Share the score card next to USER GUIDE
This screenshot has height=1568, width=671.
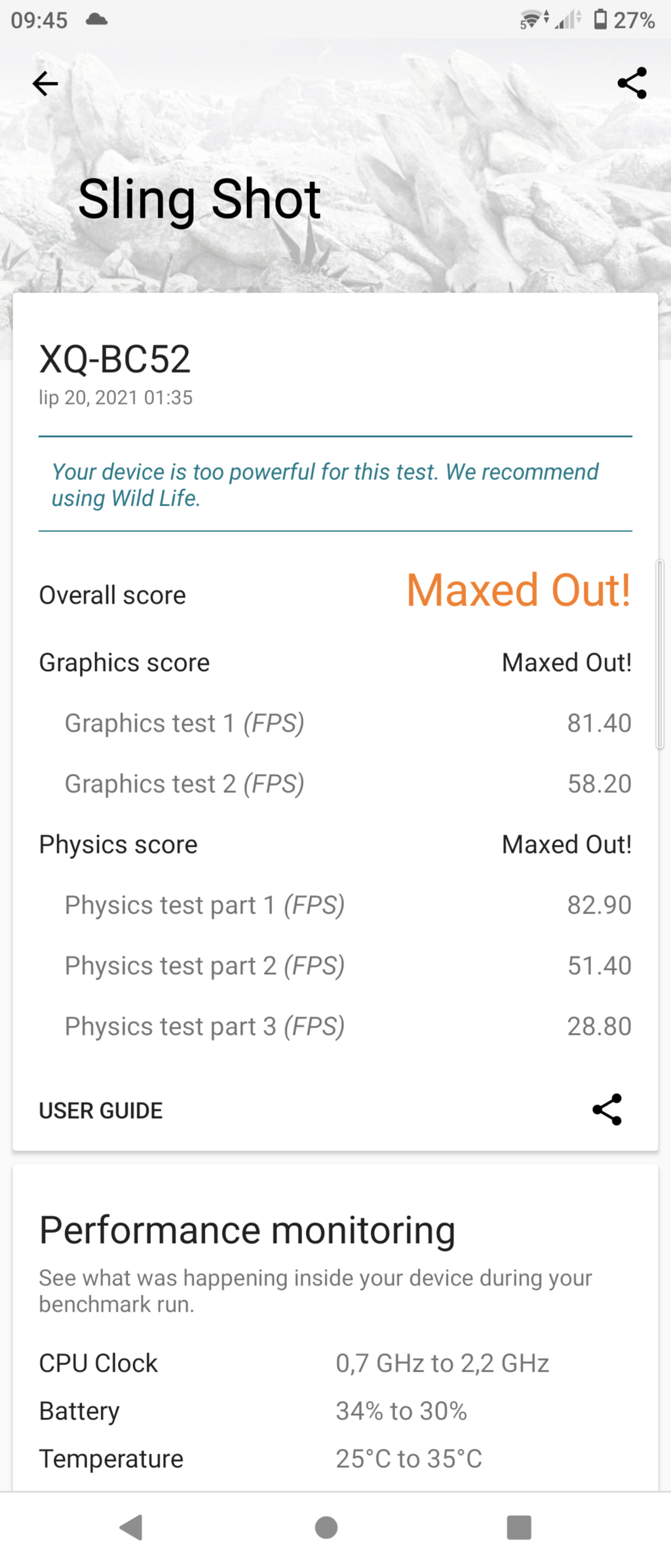coord(607,1109)
